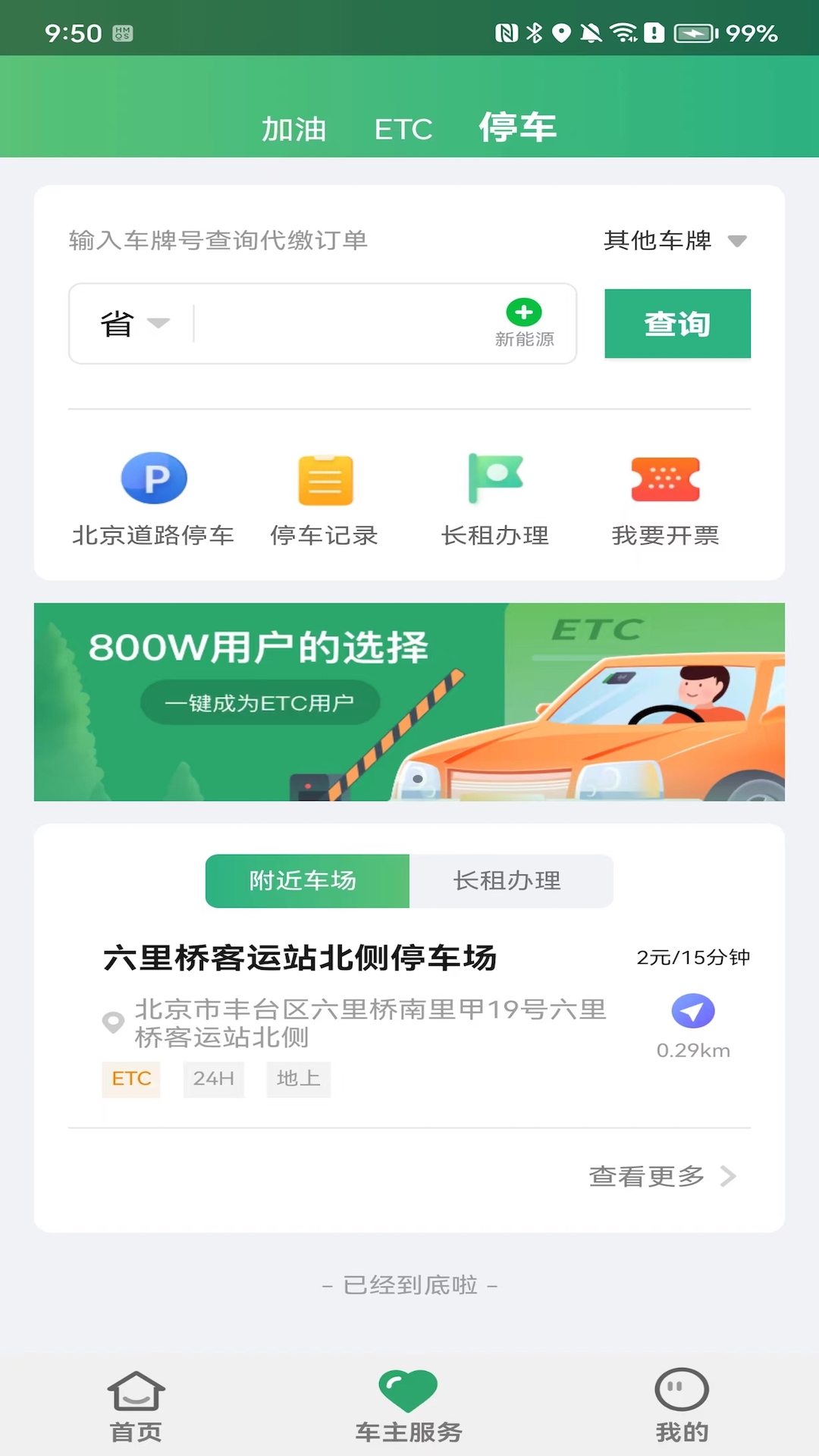Viewport: 819px width, 1456px height.
Task: Open 六里桥客运站北侧停车场 details
Action: coord(300,958)
